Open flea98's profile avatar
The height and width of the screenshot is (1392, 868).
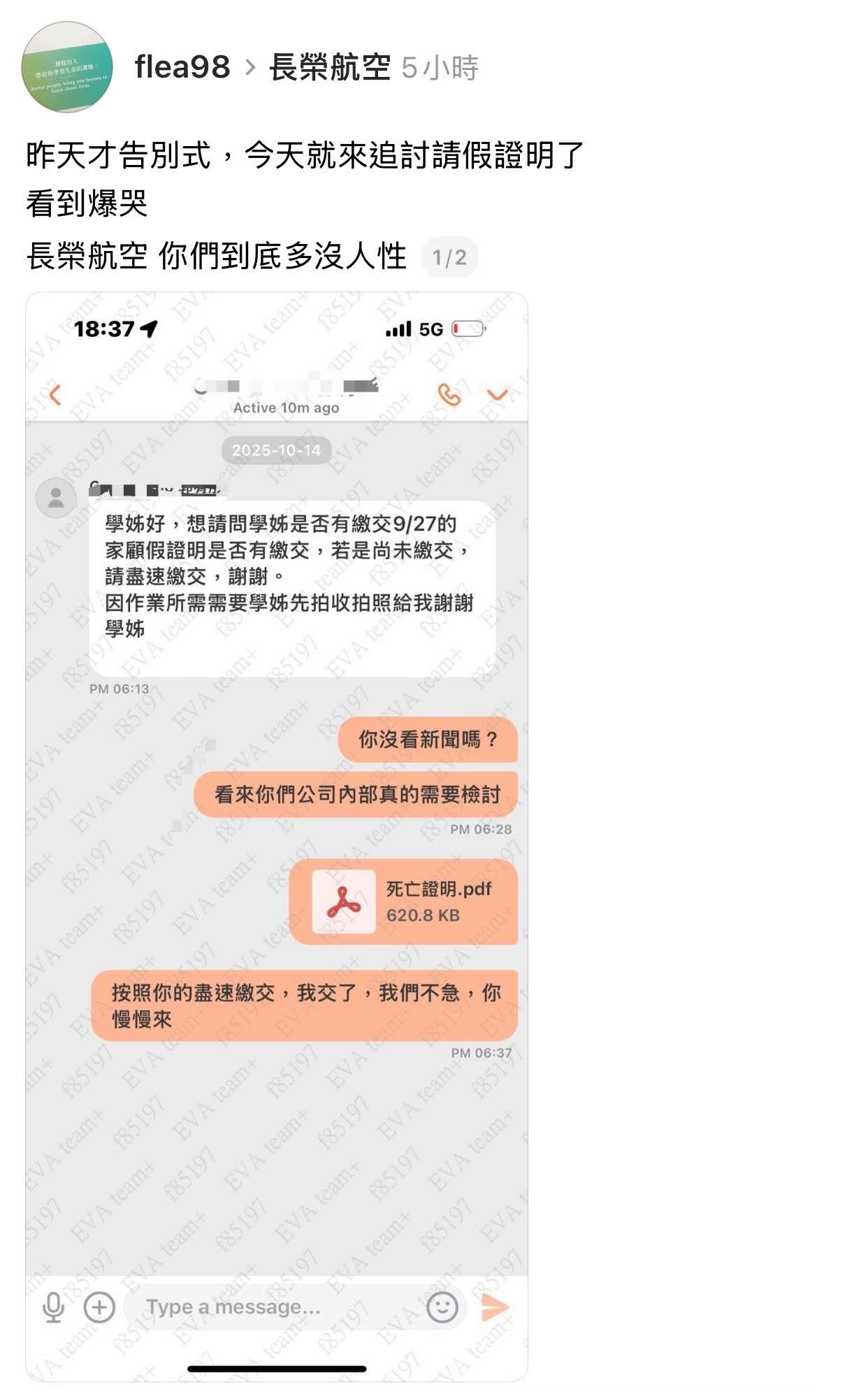click(x=67, y=67)
